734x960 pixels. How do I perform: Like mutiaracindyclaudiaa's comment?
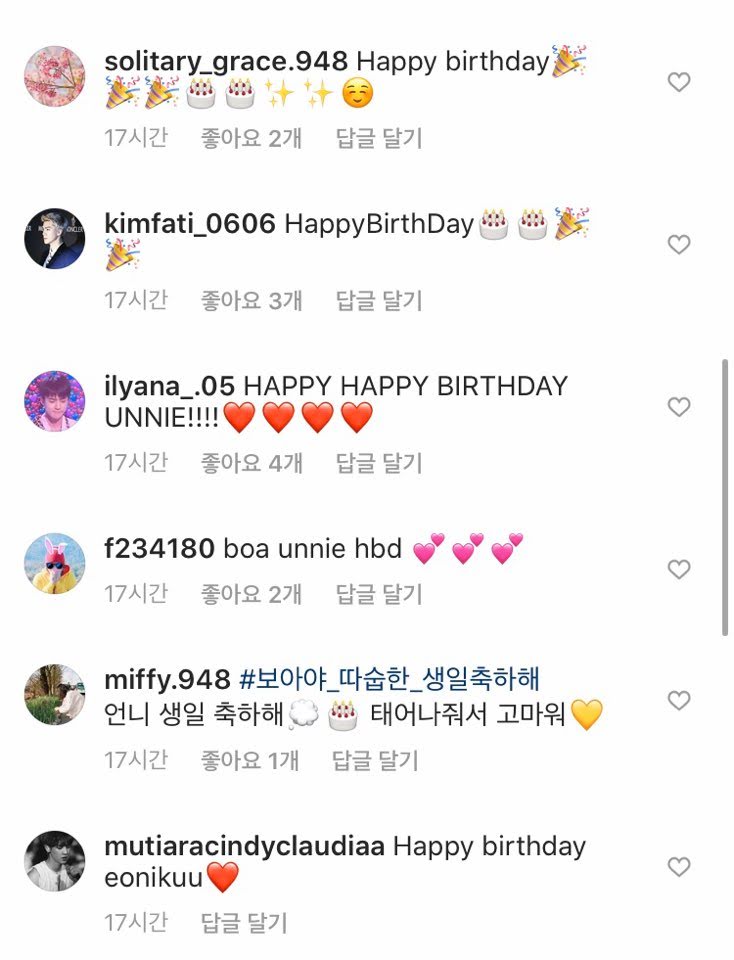679,866
